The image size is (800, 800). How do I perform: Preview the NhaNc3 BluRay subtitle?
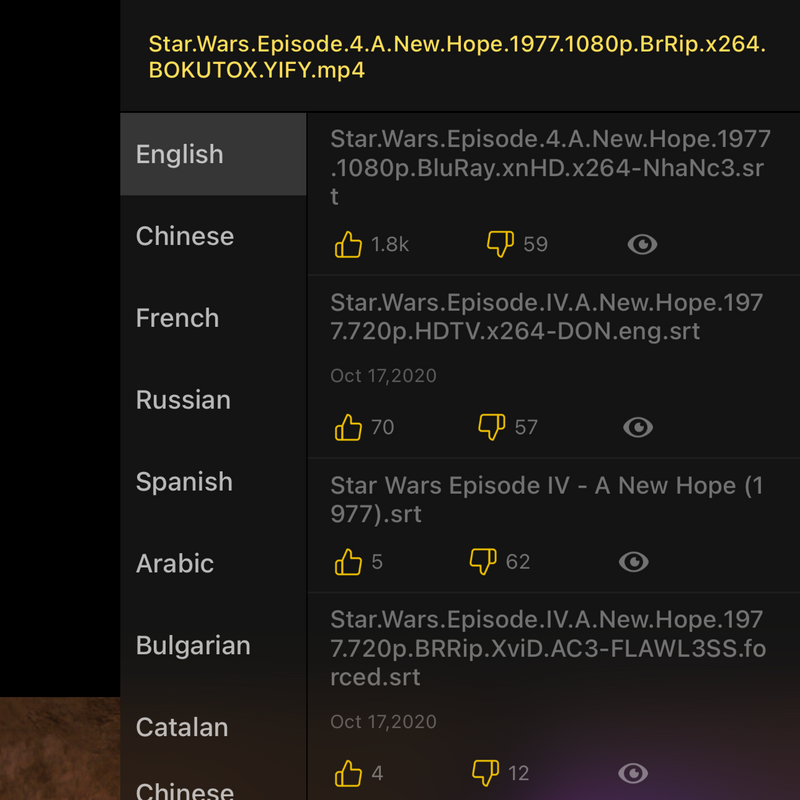[642, 244]
